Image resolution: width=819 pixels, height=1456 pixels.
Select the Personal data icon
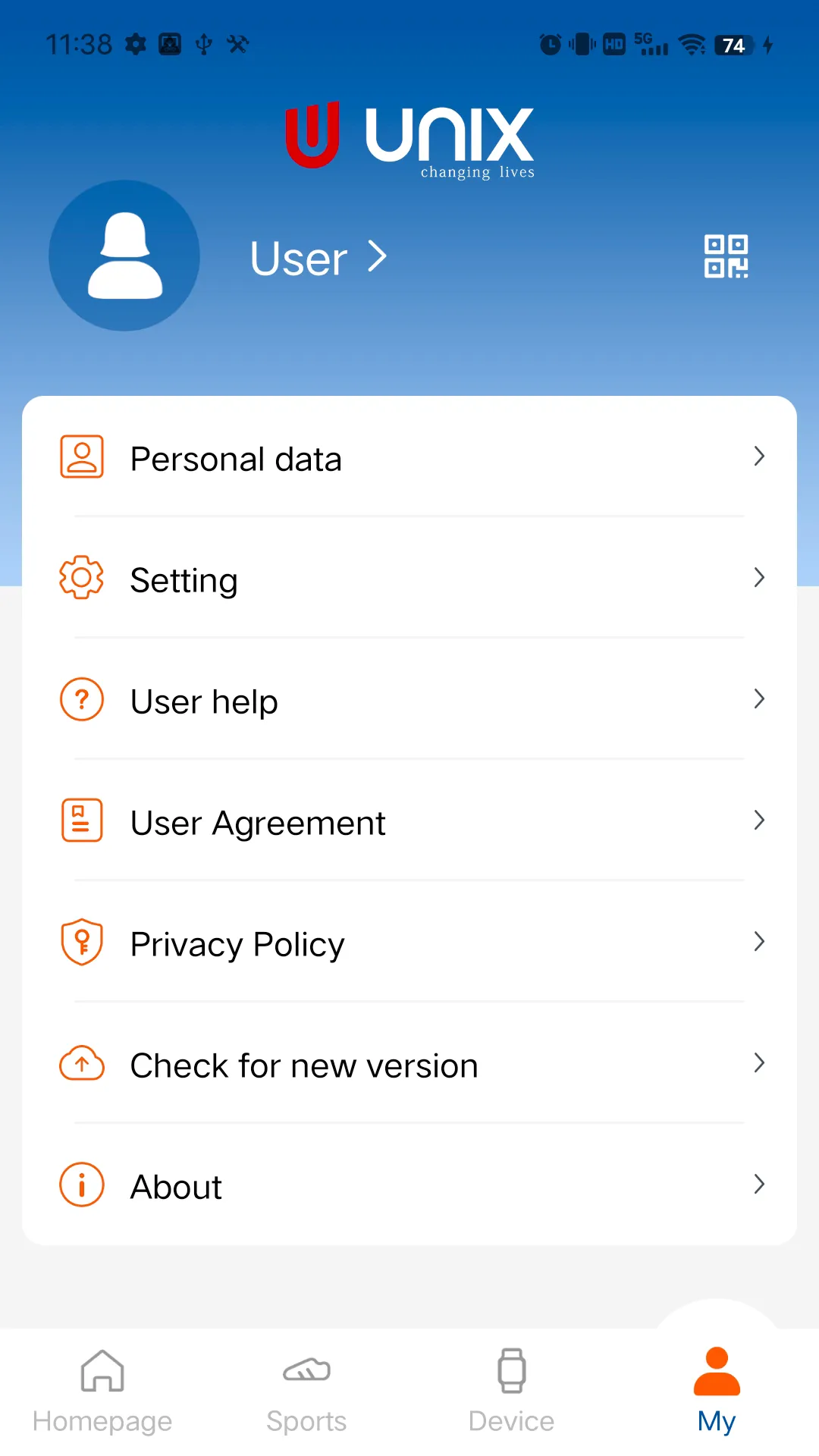[x=81, y=456]
